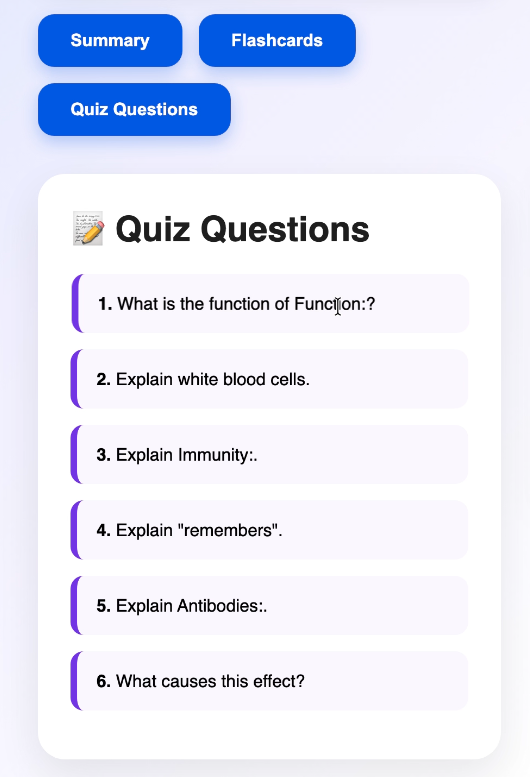
Task: Open the Summary view
Action: [x=110, y=40]
